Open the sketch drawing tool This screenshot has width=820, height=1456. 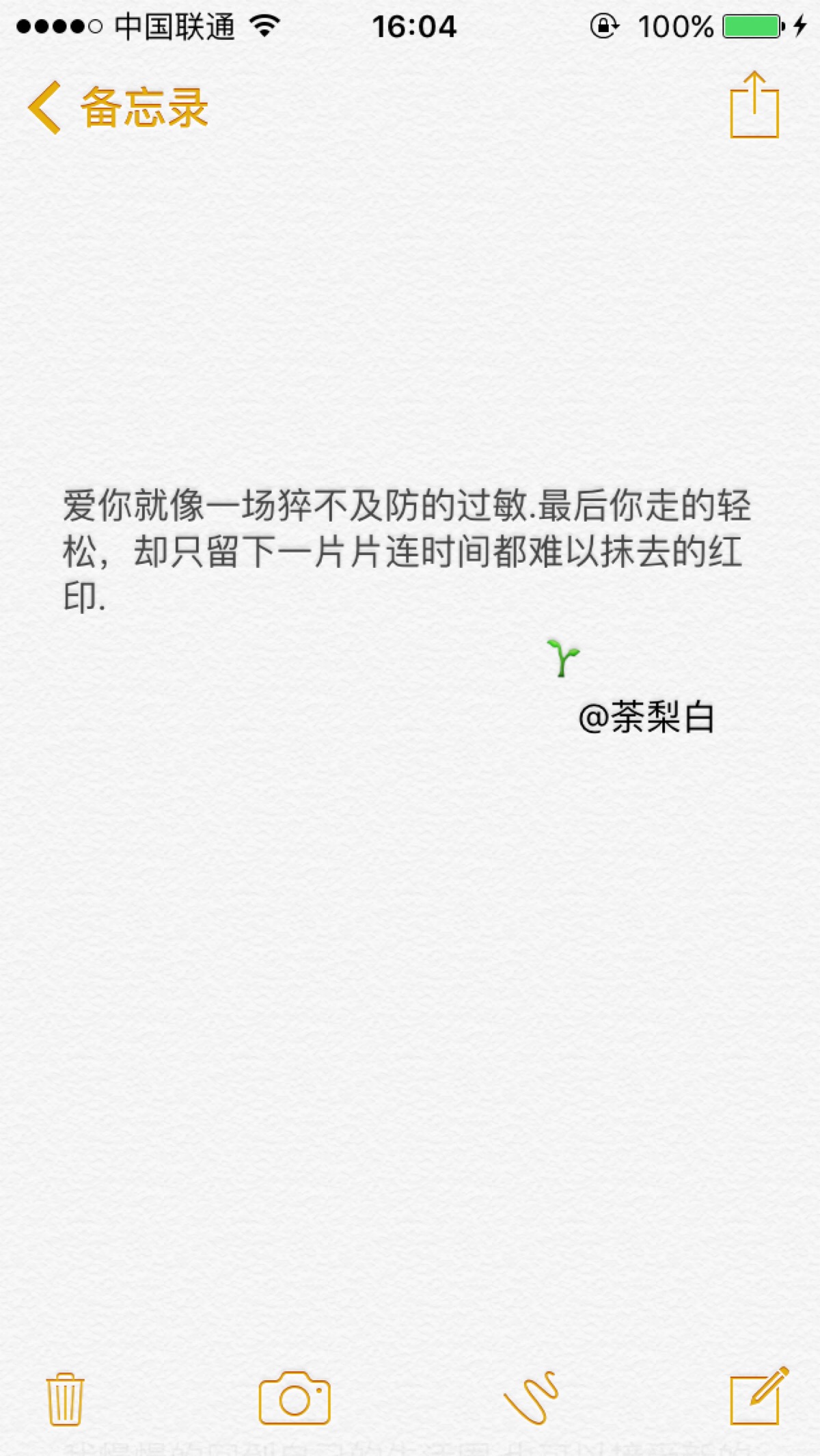531,1397
